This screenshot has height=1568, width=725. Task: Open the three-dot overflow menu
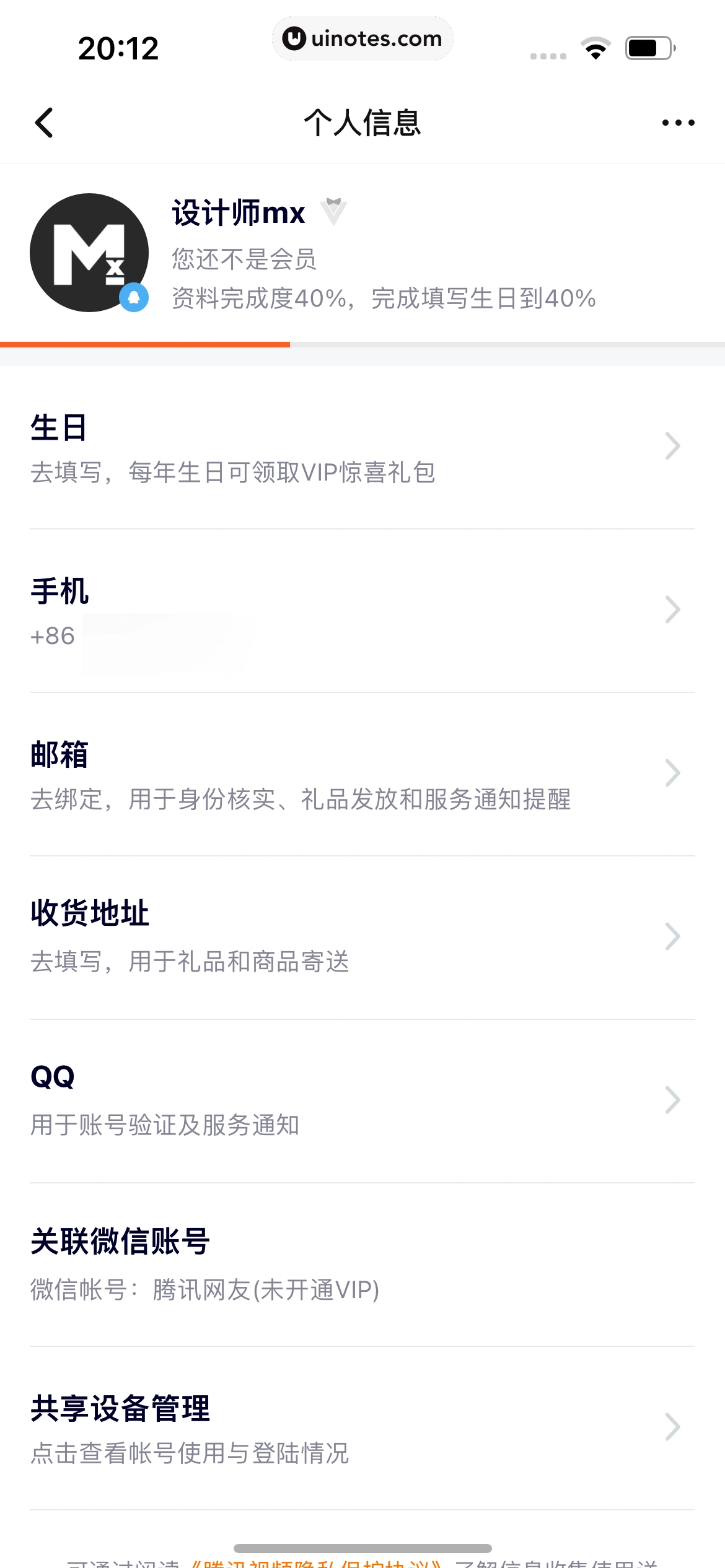[x=678, y=123]
